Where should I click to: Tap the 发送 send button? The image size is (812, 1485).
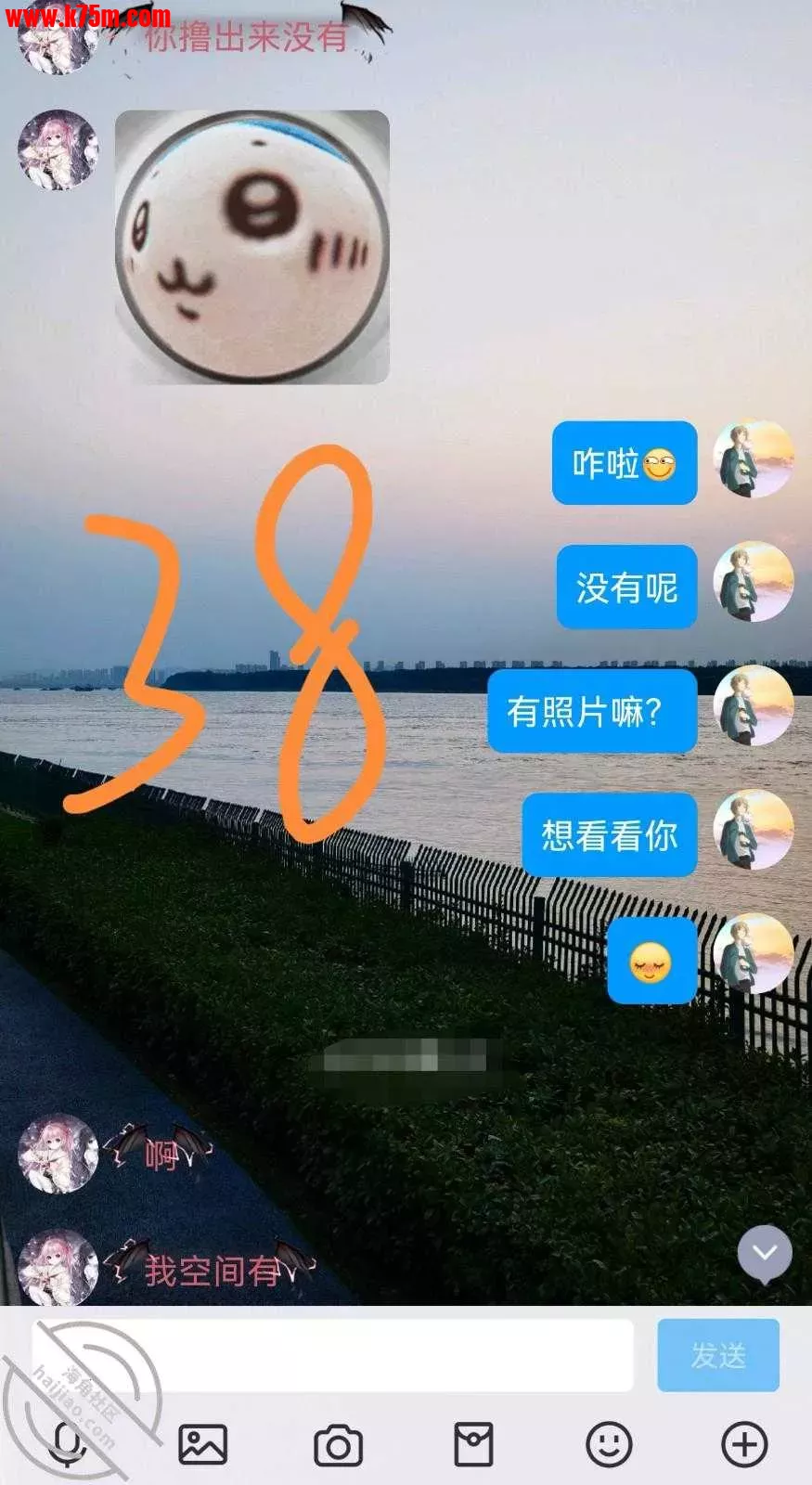(717, 1355)
